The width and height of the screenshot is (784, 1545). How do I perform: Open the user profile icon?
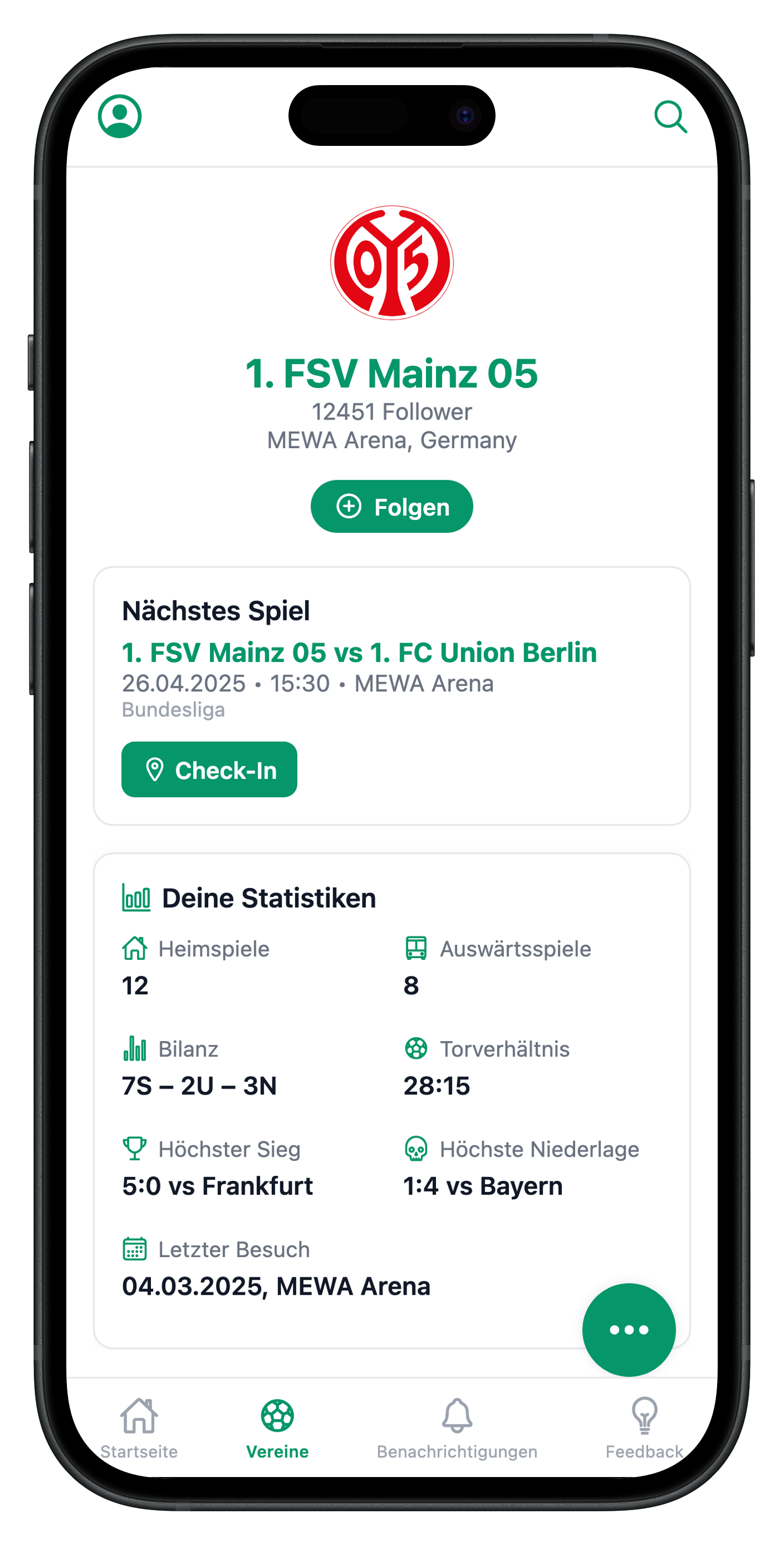[120, 117]
